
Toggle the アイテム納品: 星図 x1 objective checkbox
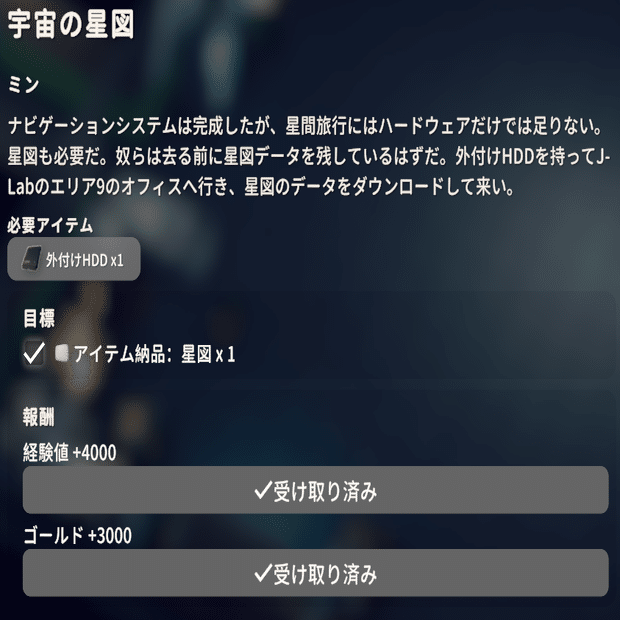tap(35, 353)
